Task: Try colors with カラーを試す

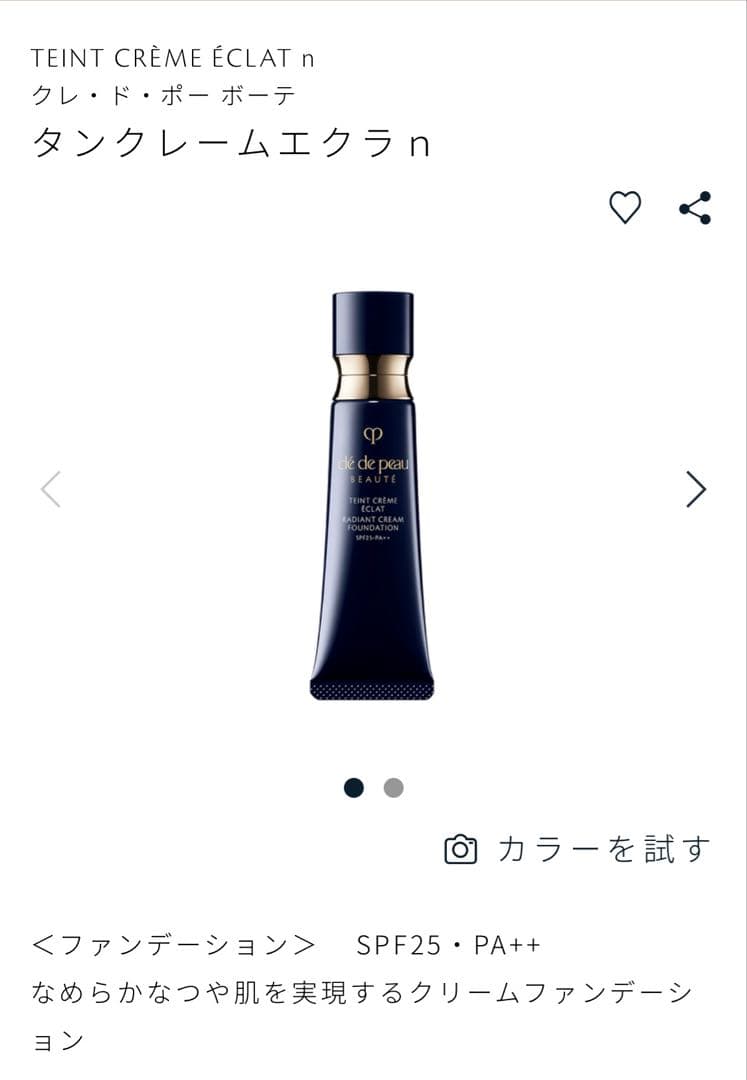Action: pyautogui.click(x=577, y=849)
